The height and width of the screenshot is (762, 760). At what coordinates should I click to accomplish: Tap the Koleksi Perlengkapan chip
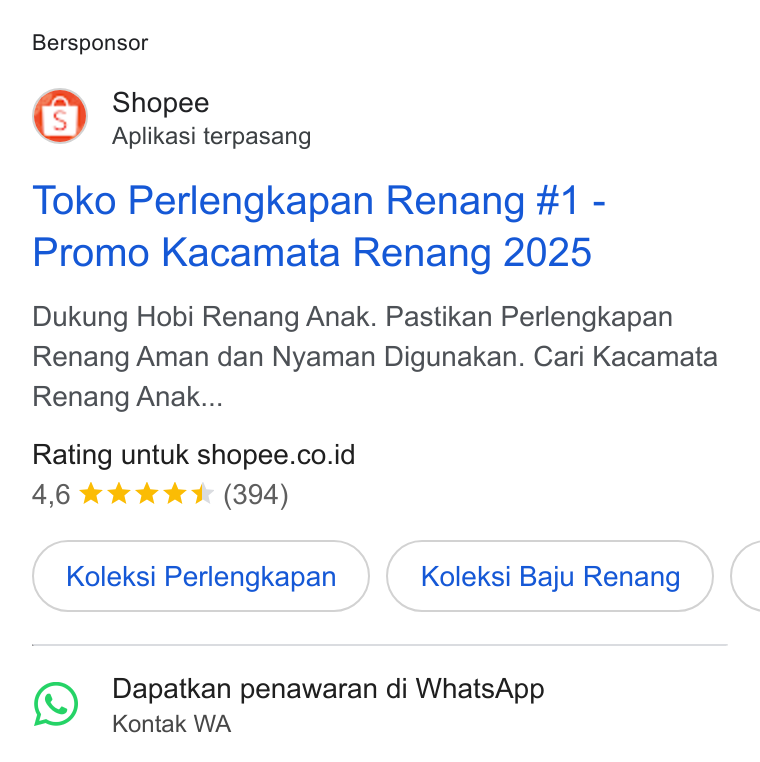(x=201, y=576)
